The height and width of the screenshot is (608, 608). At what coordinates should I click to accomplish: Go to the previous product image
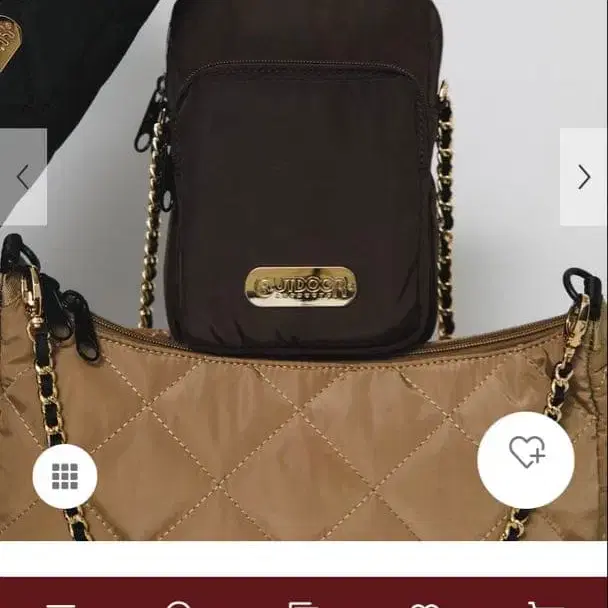pos(23,177)
